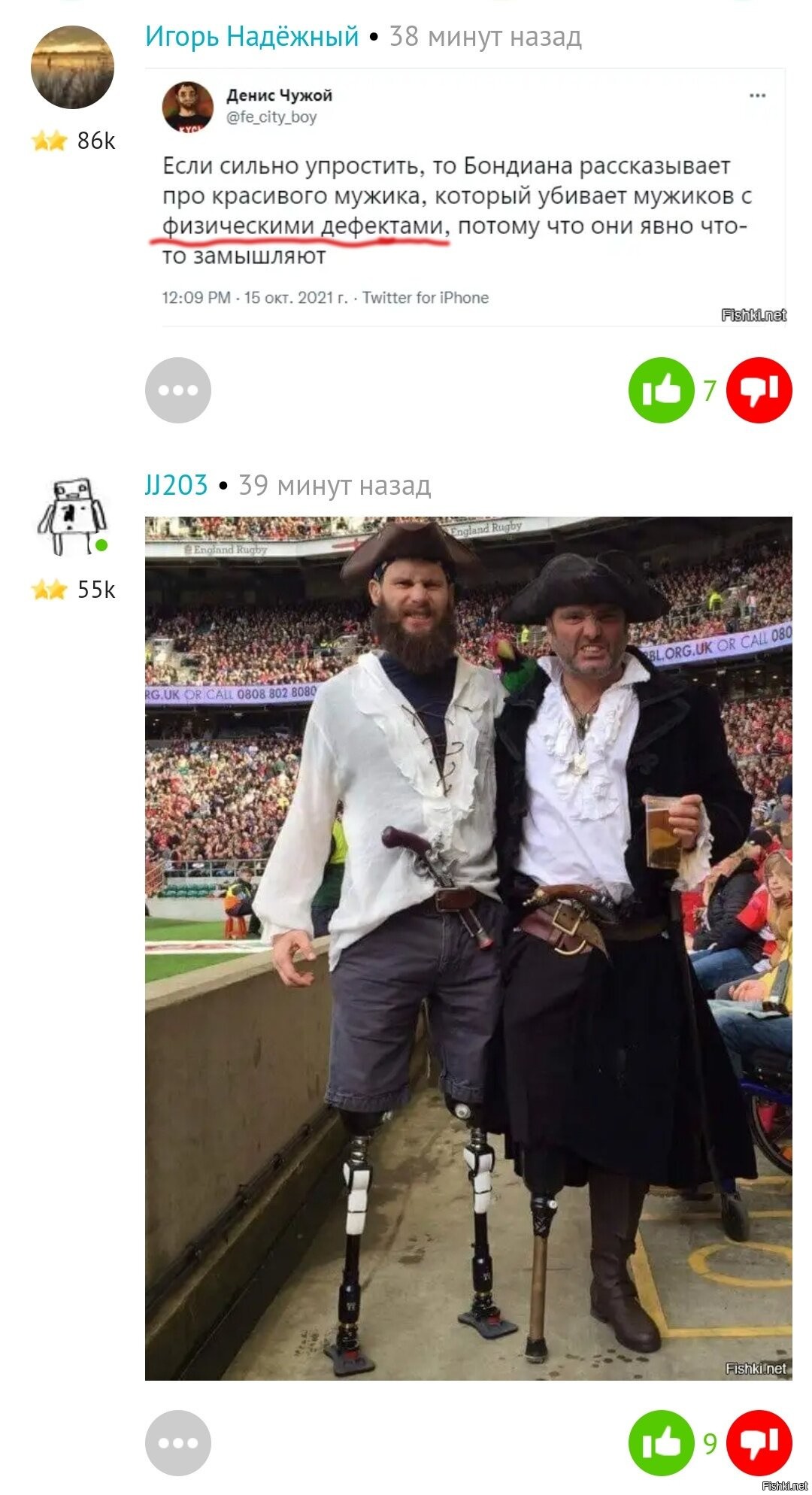Image resolution: width=812 pixels, height=1495 pixels.
Task: Open the tweet image in Игорь Надёжный's comment
Action: click(x=465, y=198)
